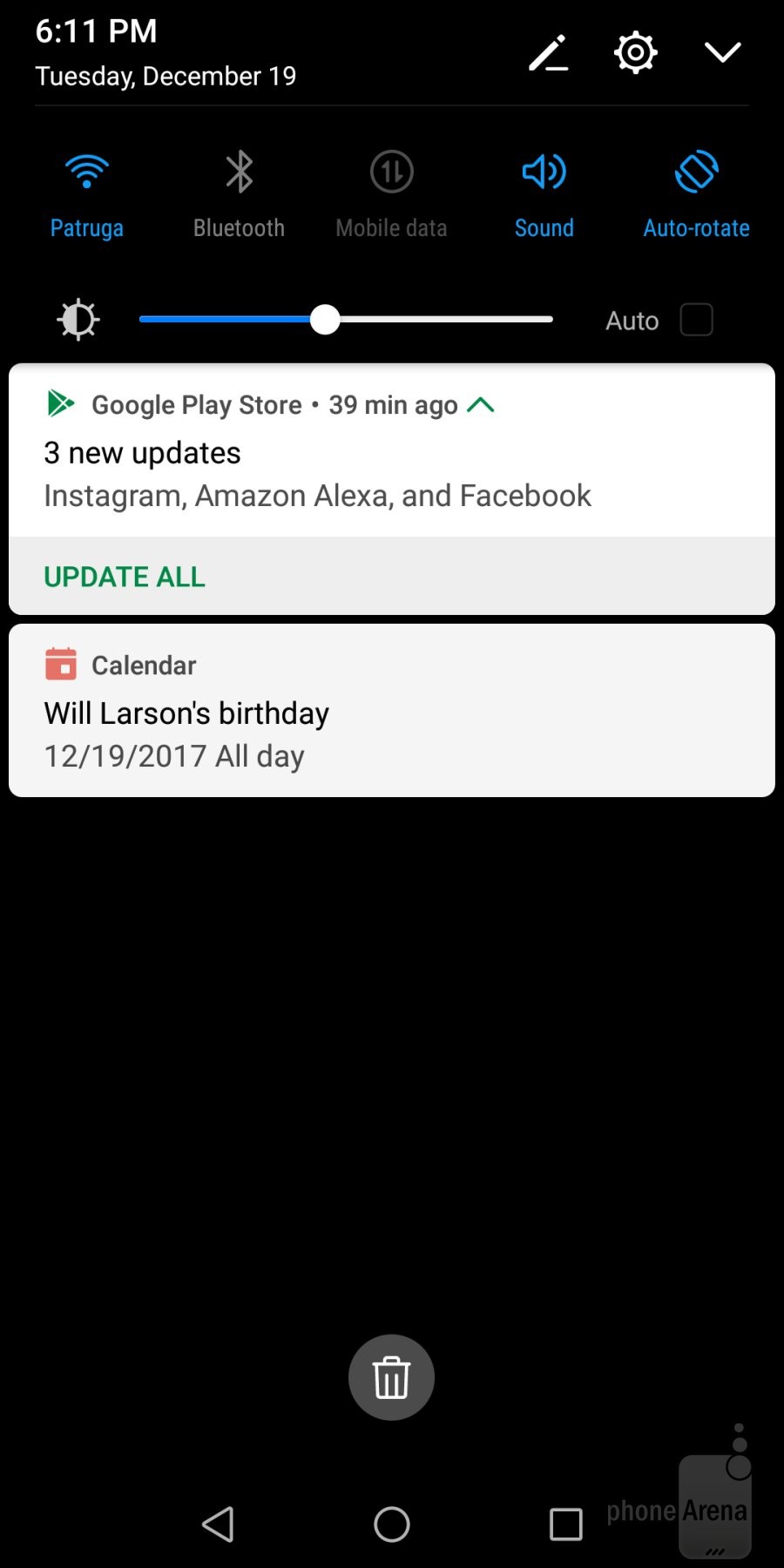
Task: Open system settings gear
Action: [636, 53]
